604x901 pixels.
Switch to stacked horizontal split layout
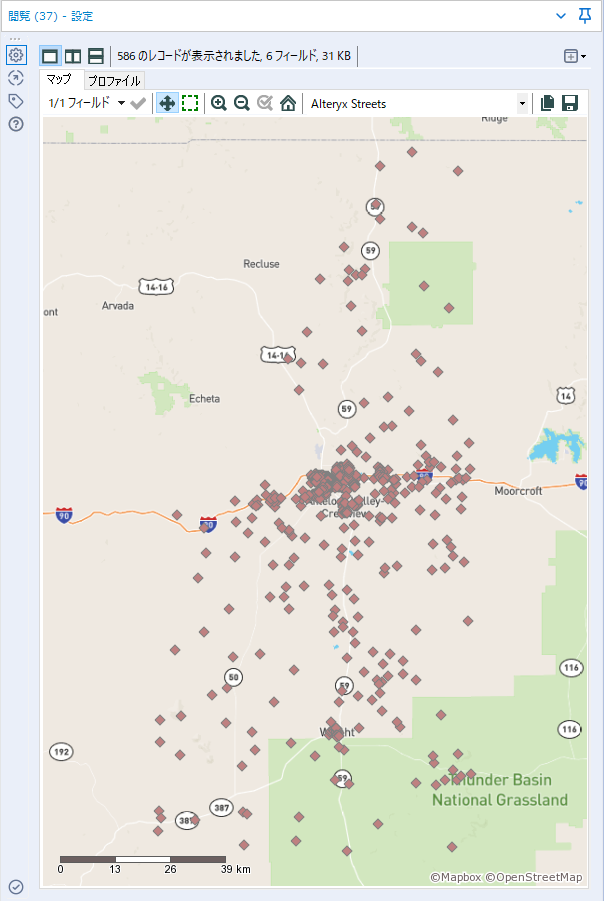click(x=96, y=56)
